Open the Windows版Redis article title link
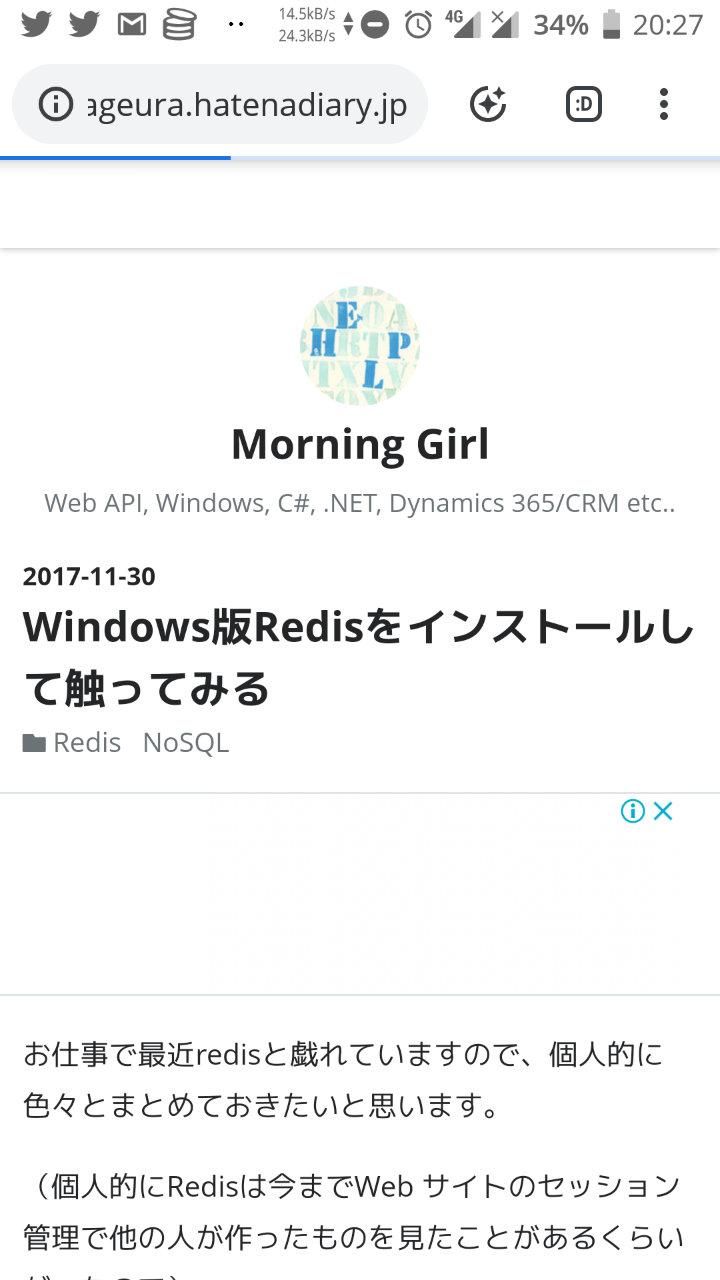Viewport: 720px width, 1280px height. (358, 657)
